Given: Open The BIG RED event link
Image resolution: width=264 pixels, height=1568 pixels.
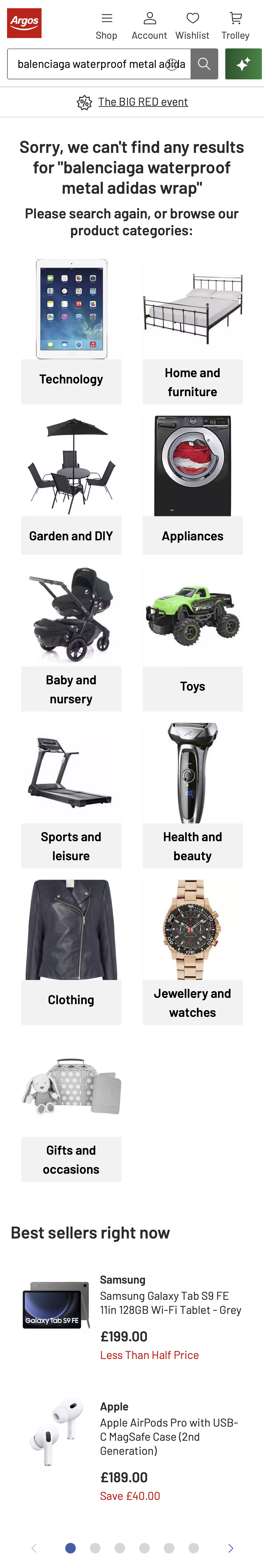Looking at the screenshot, I should (142, 102).
